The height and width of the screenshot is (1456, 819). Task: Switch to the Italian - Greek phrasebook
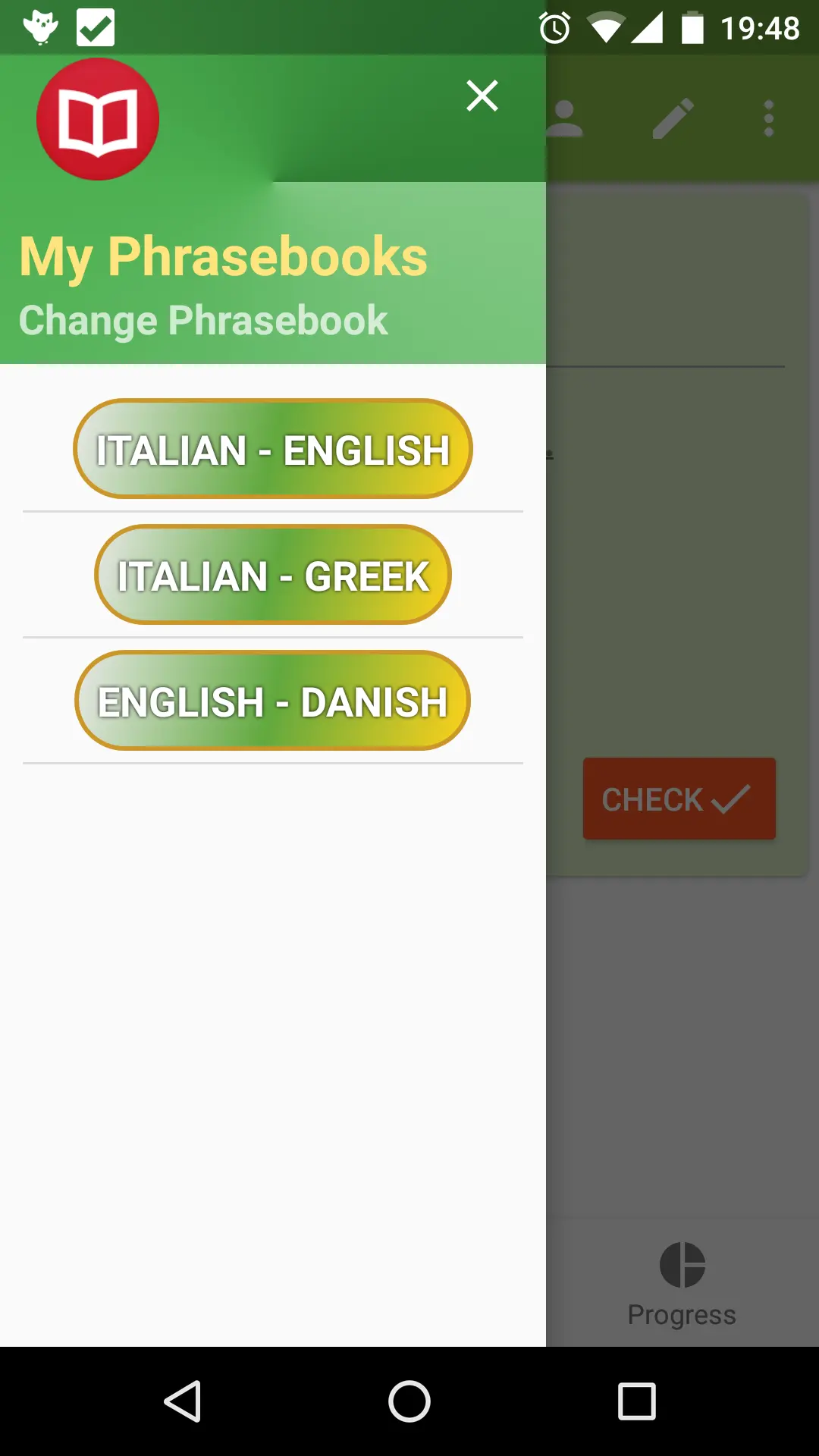tap(273, 575)
